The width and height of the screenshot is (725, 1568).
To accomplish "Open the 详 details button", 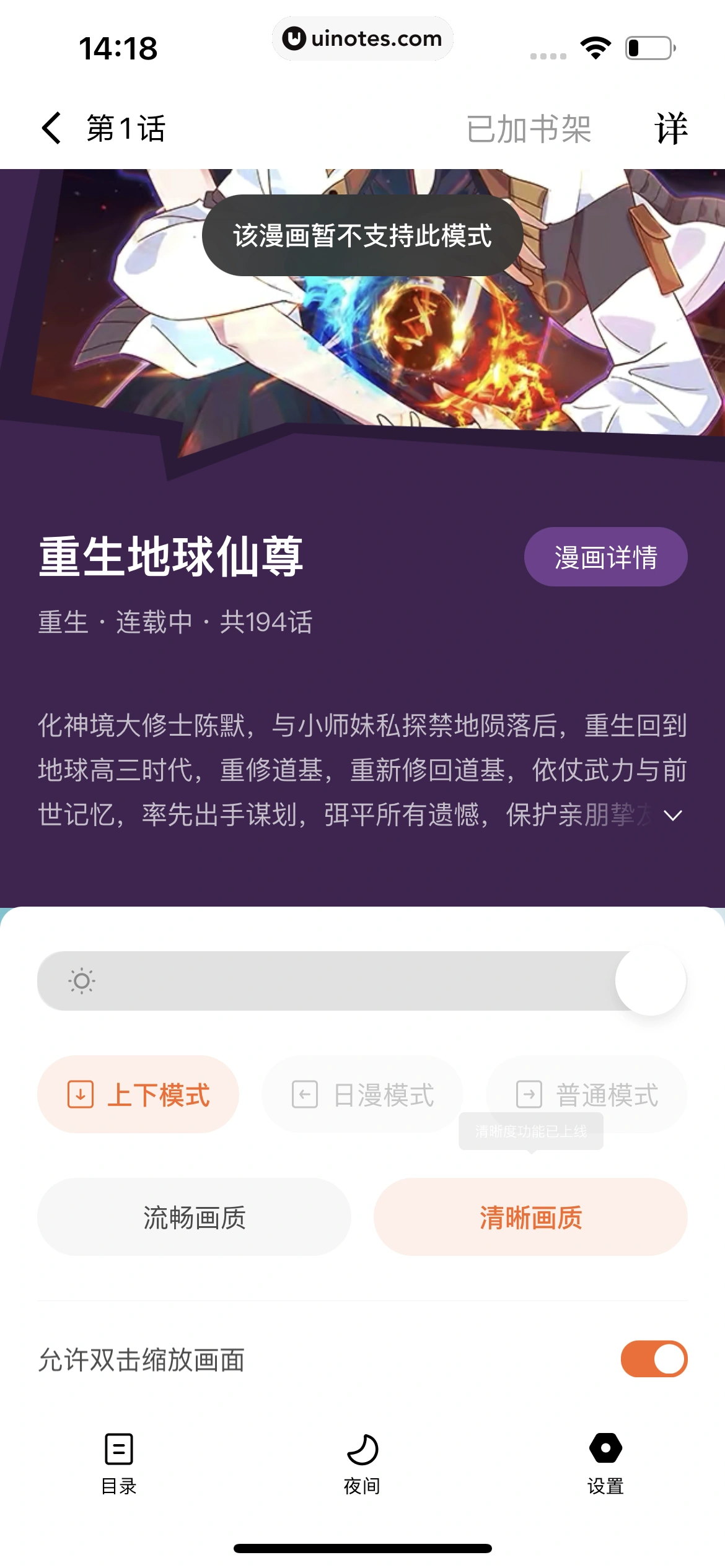I will (671, 129).
